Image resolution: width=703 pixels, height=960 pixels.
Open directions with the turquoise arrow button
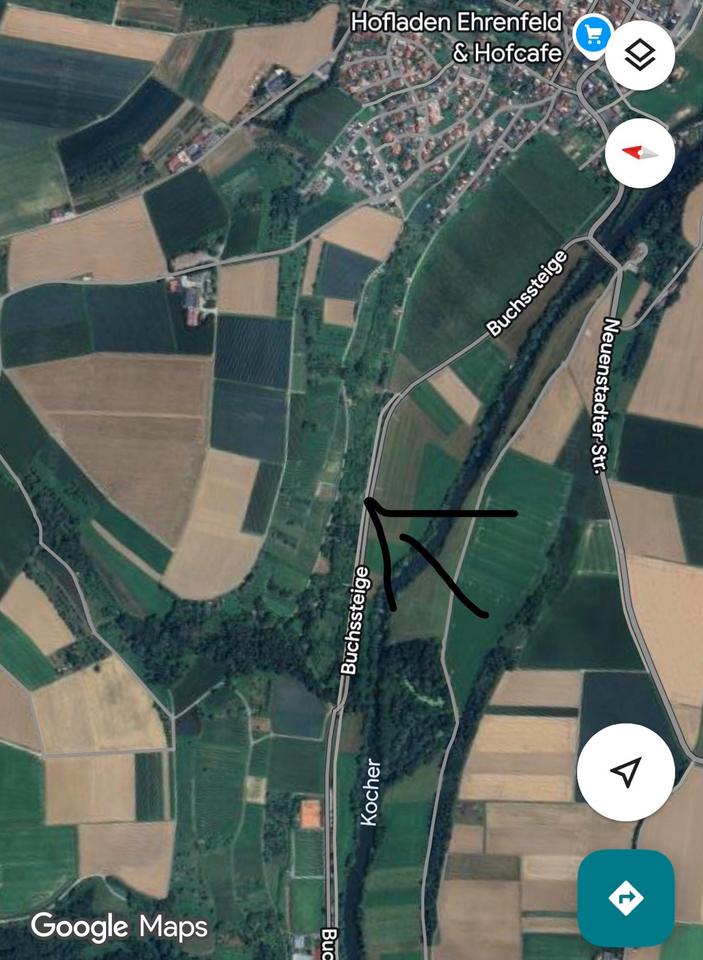626,898
